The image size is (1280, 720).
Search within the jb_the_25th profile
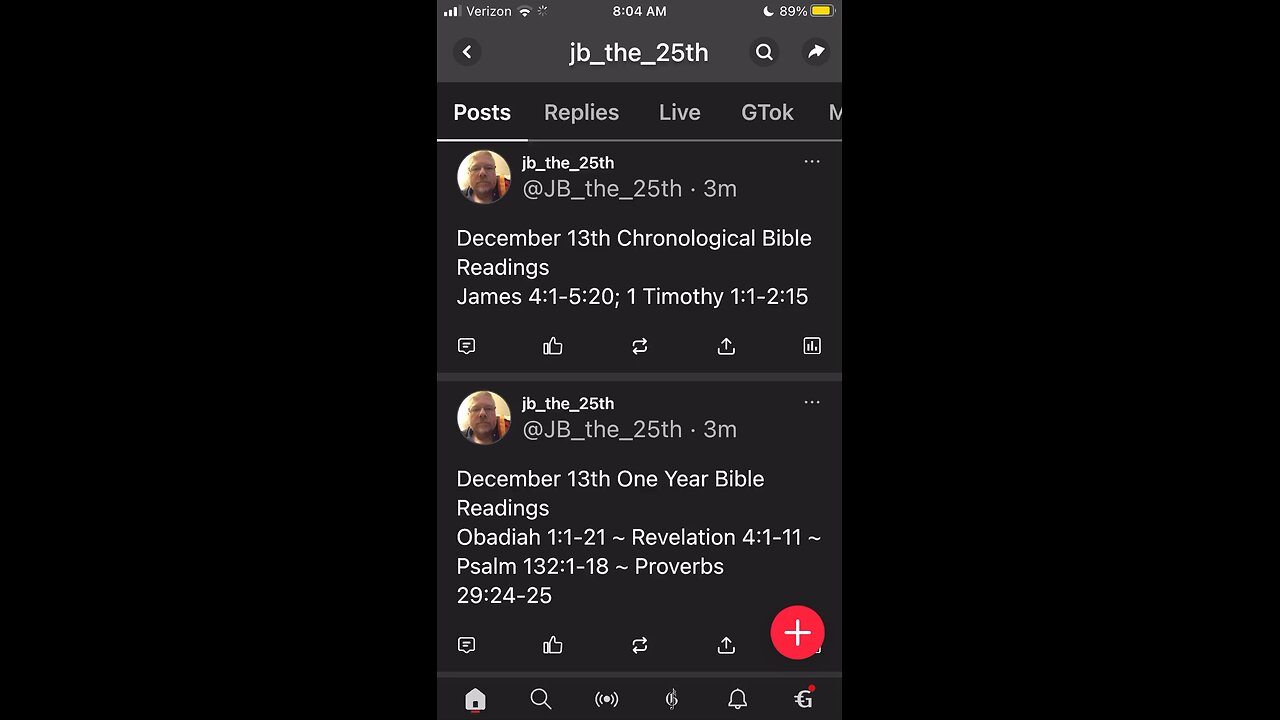[764, 52]
